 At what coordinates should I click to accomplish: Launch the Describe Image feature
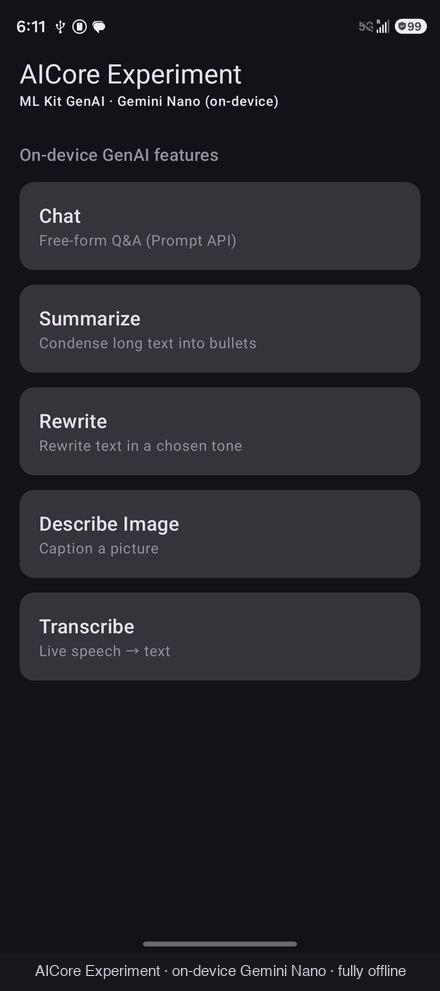tap(219, 534)
